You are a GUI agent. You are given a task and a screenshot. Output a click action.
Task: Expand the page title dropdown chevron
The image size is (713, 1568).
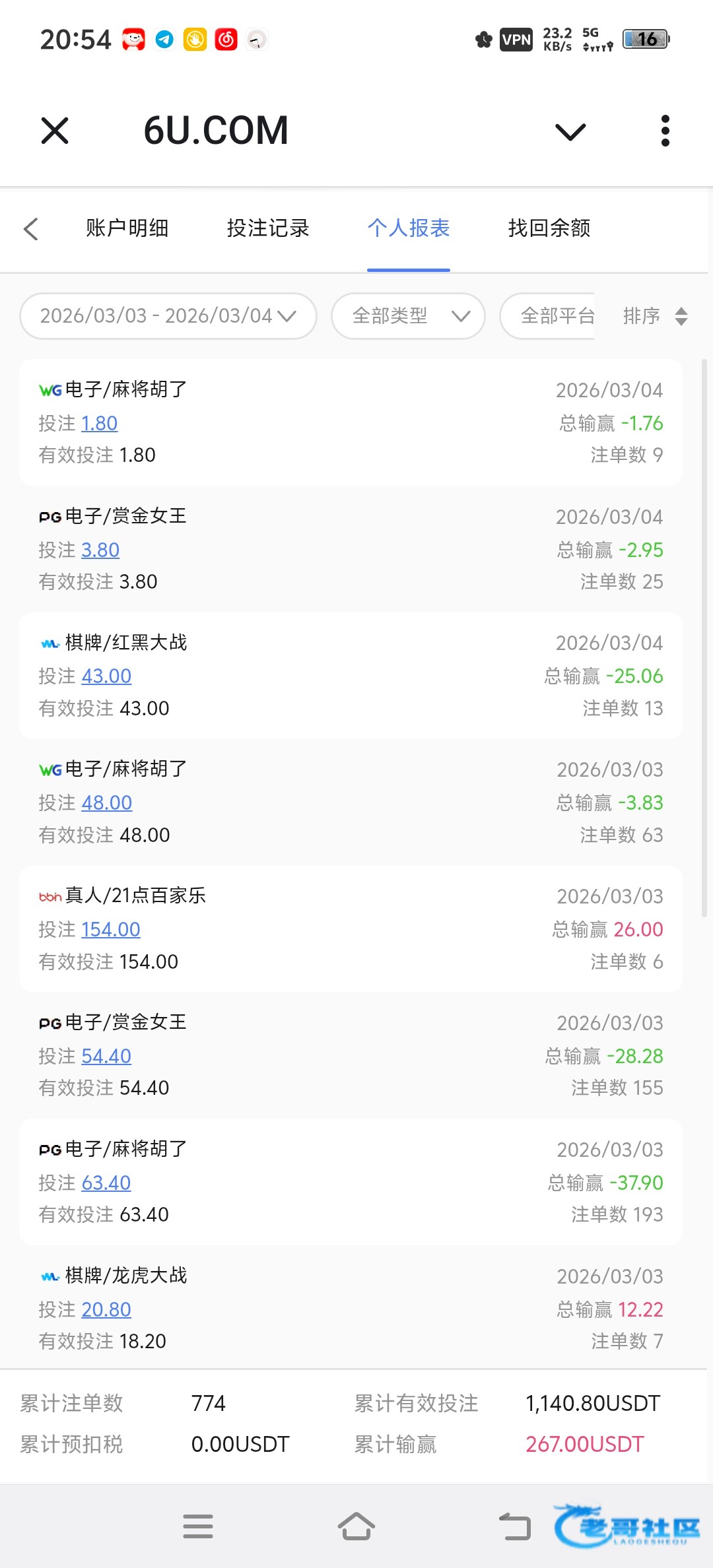pyautogui.click(x=570, y=131)
